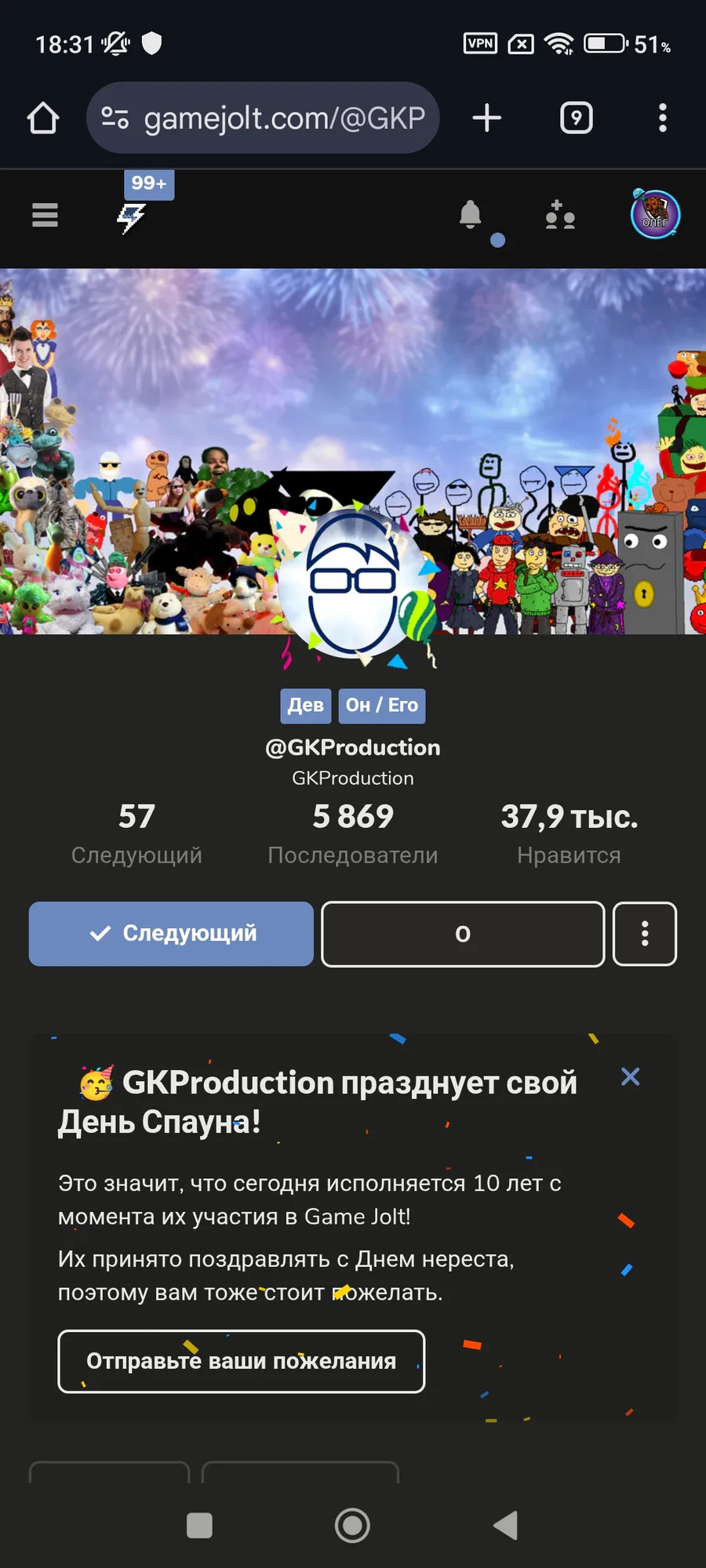Open the friends icon
The width and height of the screenshot is (706, 1568).
[560, 215]
